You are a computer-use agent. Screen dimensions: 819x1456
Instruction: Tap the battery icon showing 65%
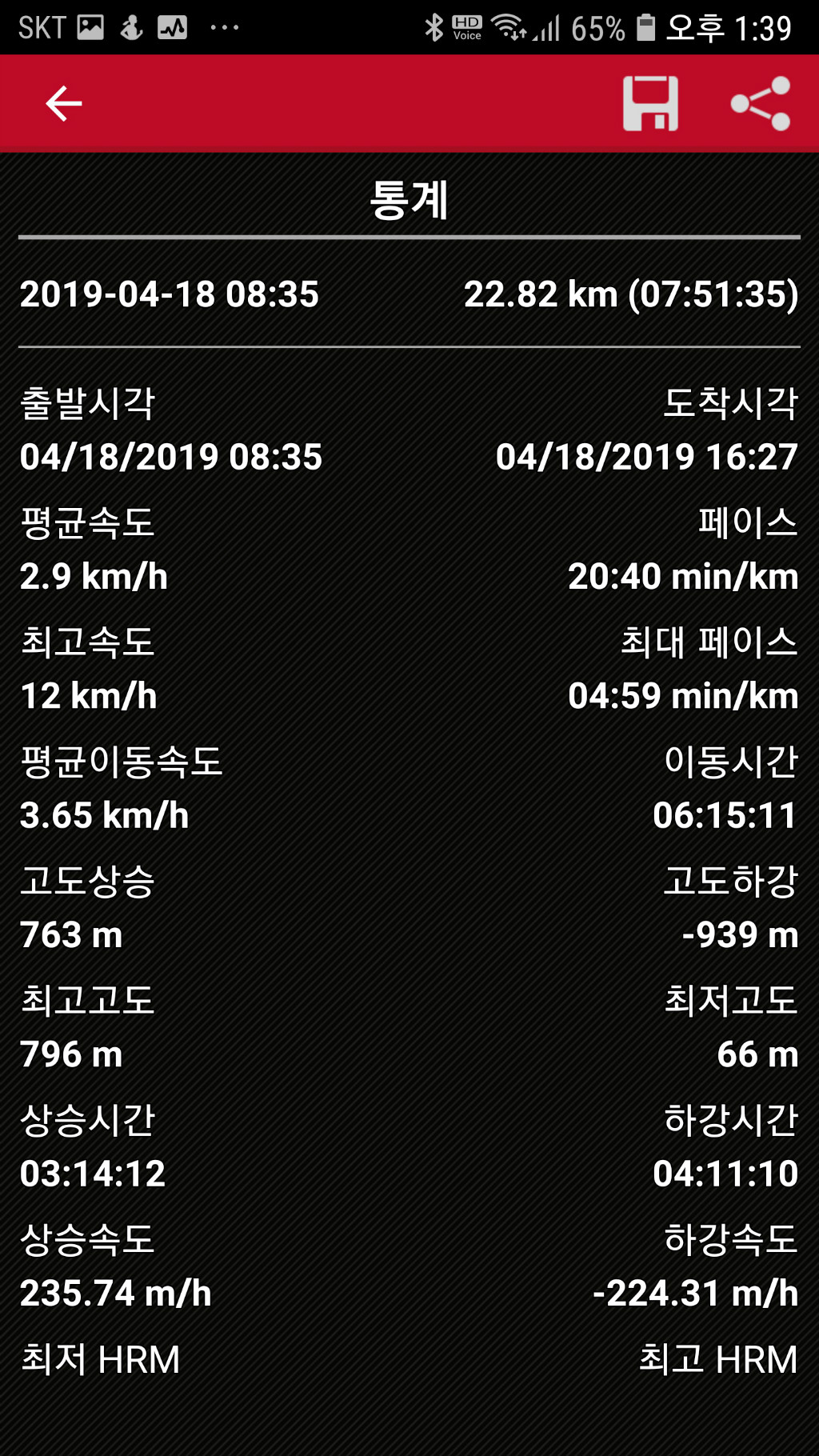[645, 26]
